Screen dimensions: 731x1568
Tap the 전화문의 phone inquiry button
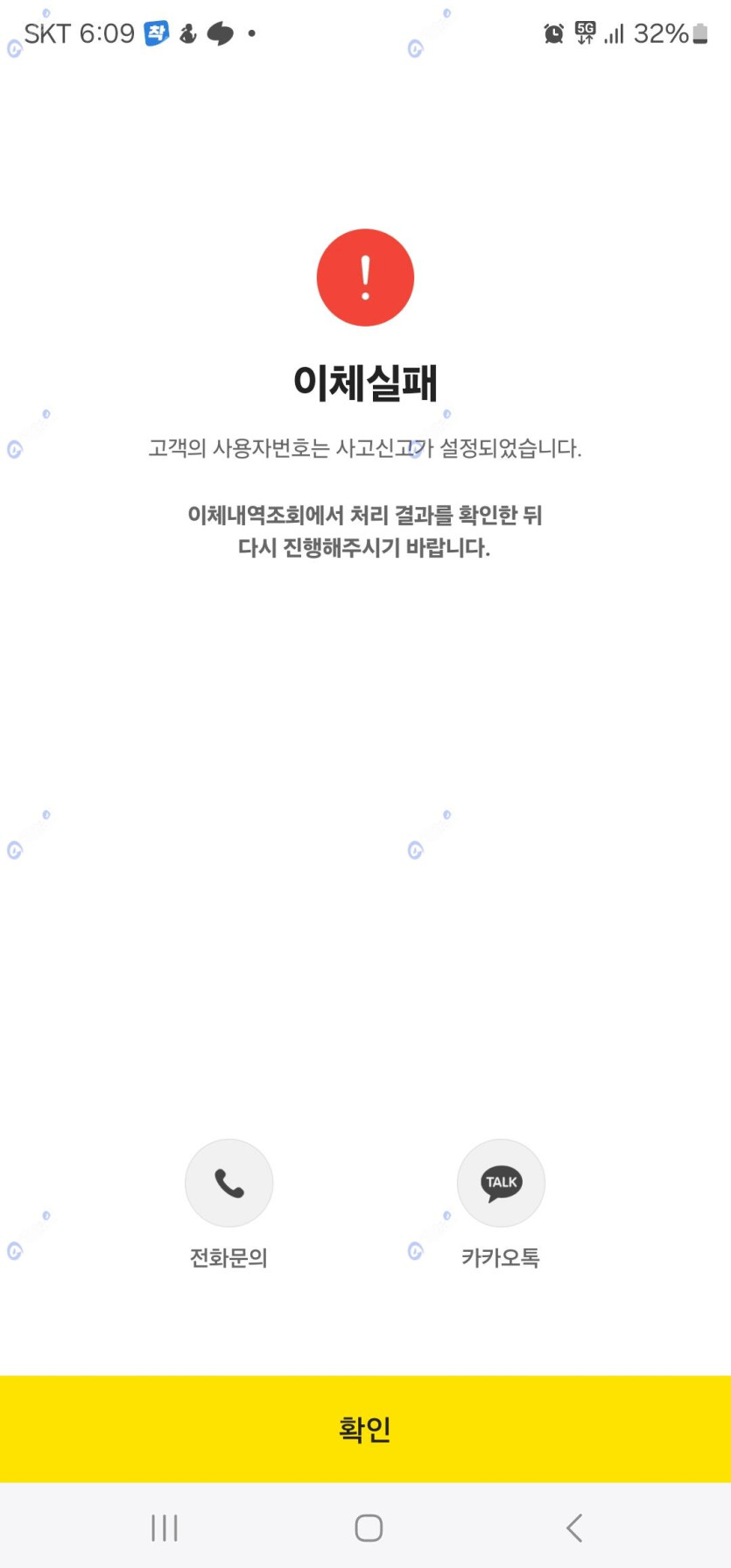click(x=228, y=1183)
